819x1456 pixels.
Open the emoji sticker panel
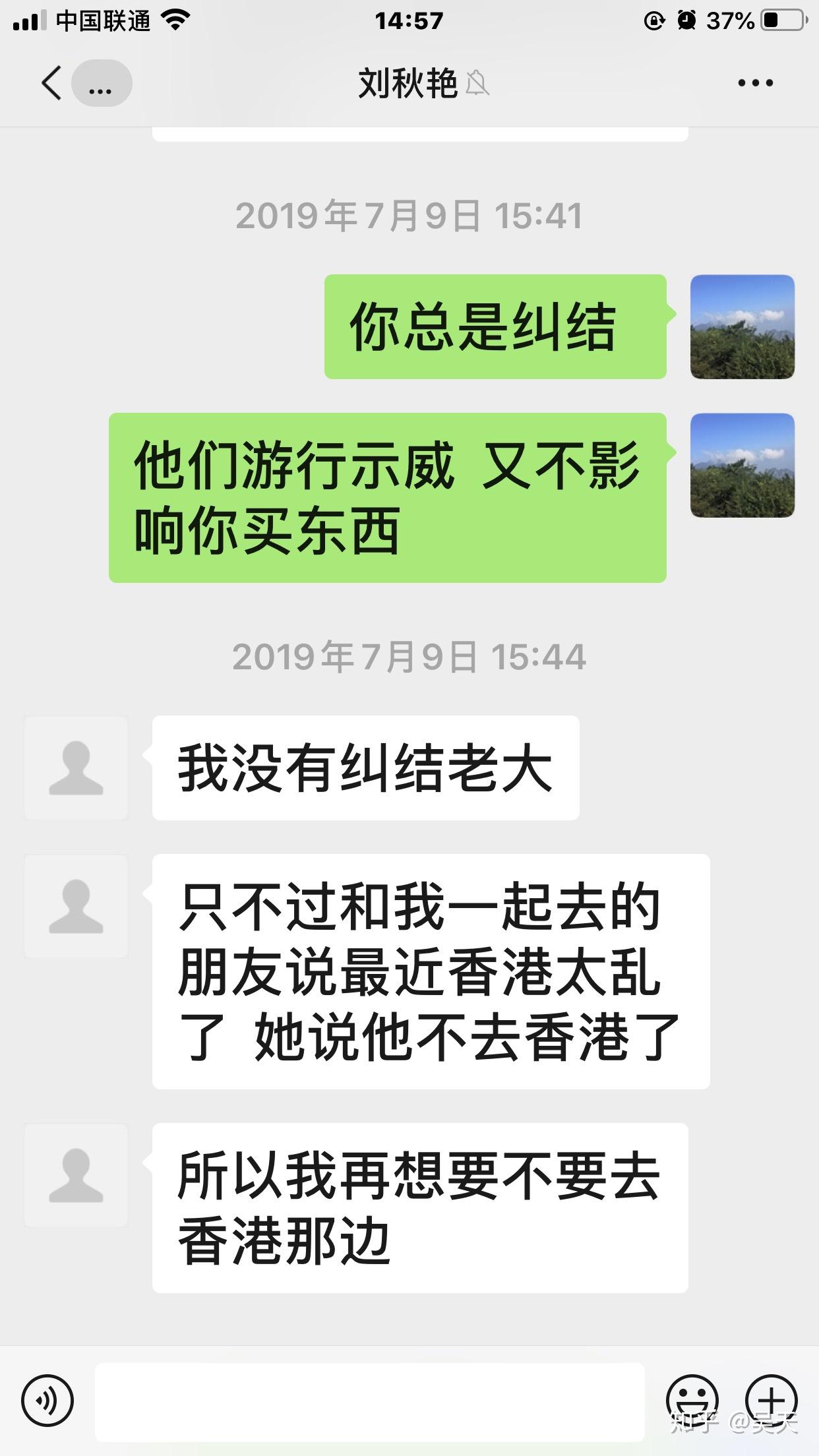tap(692, 1400)
